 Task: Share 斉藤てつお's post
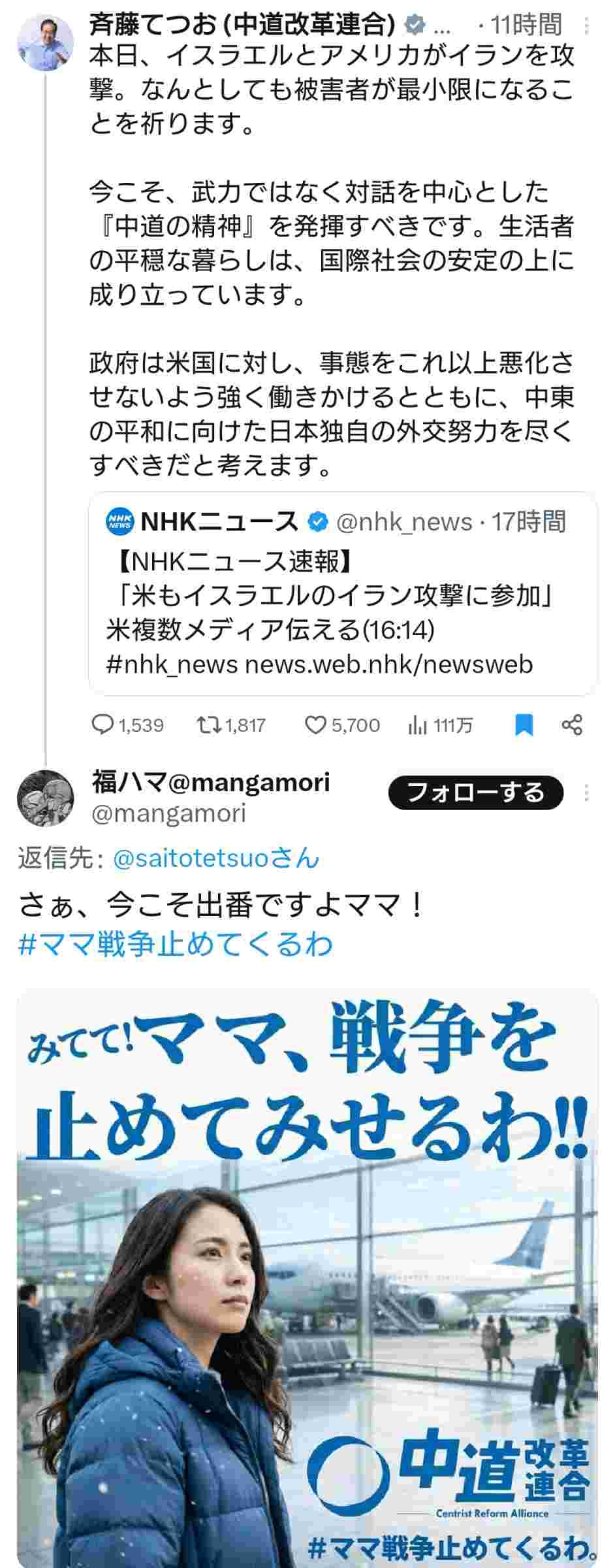572,725
